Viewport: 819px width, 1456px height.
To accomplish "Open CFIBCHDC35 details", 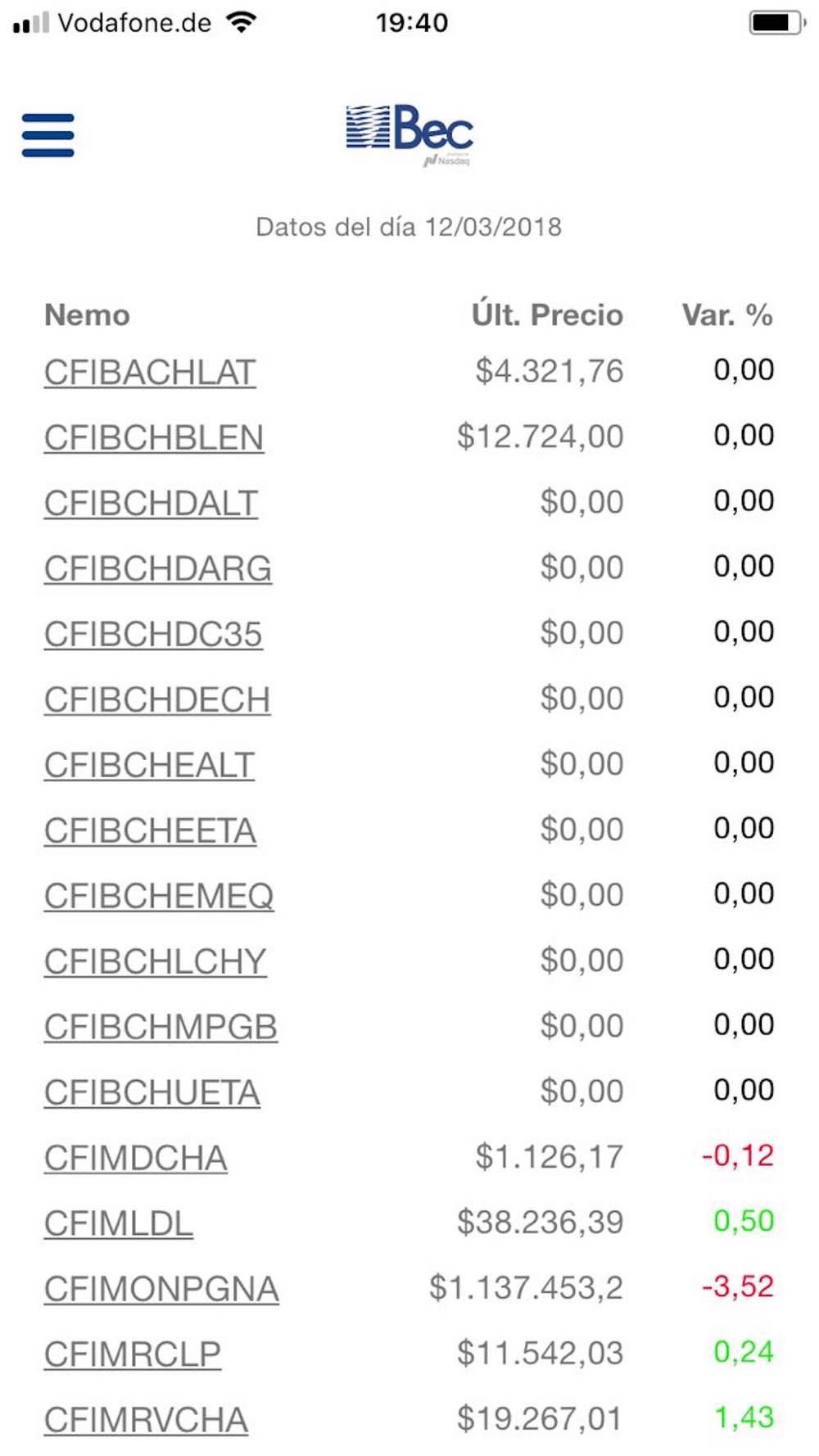I will pos(153,635).
